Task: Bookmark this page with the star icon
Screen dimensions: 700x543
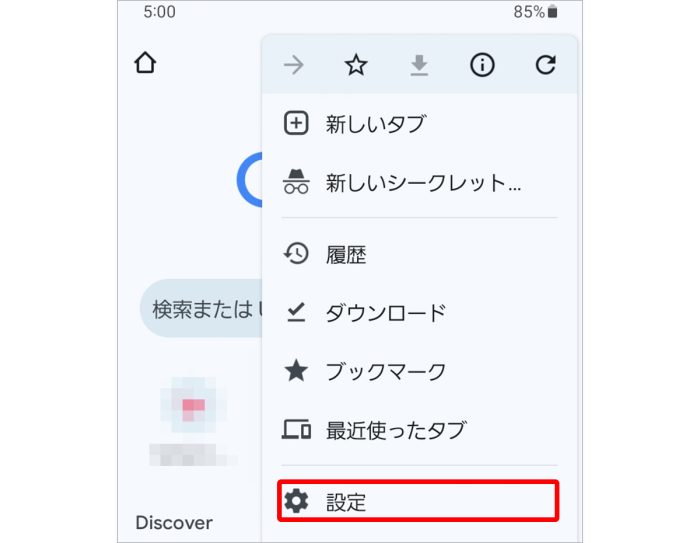Action: [356, 66]
